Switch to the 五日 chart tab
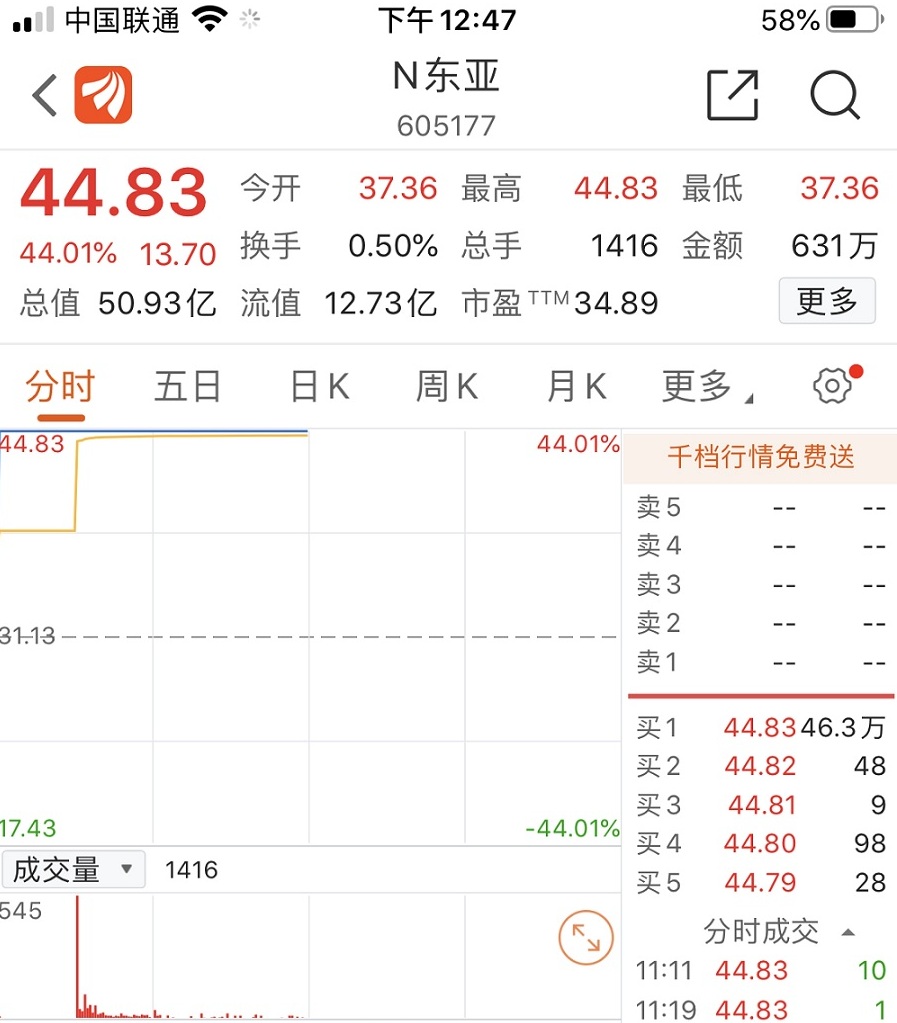 click(187, 386)
